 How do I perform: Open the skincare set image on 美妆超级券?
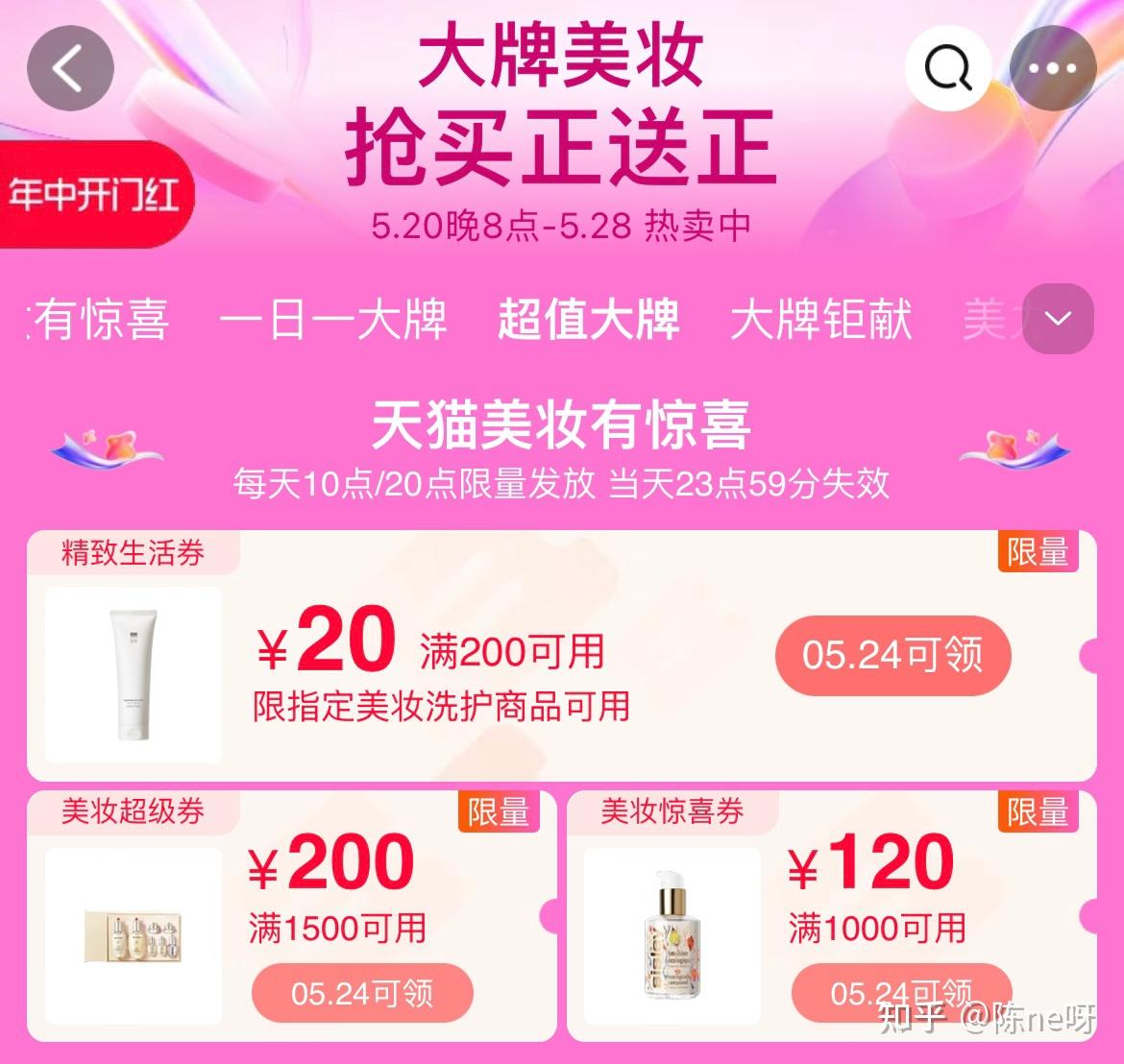click(134, 935)
